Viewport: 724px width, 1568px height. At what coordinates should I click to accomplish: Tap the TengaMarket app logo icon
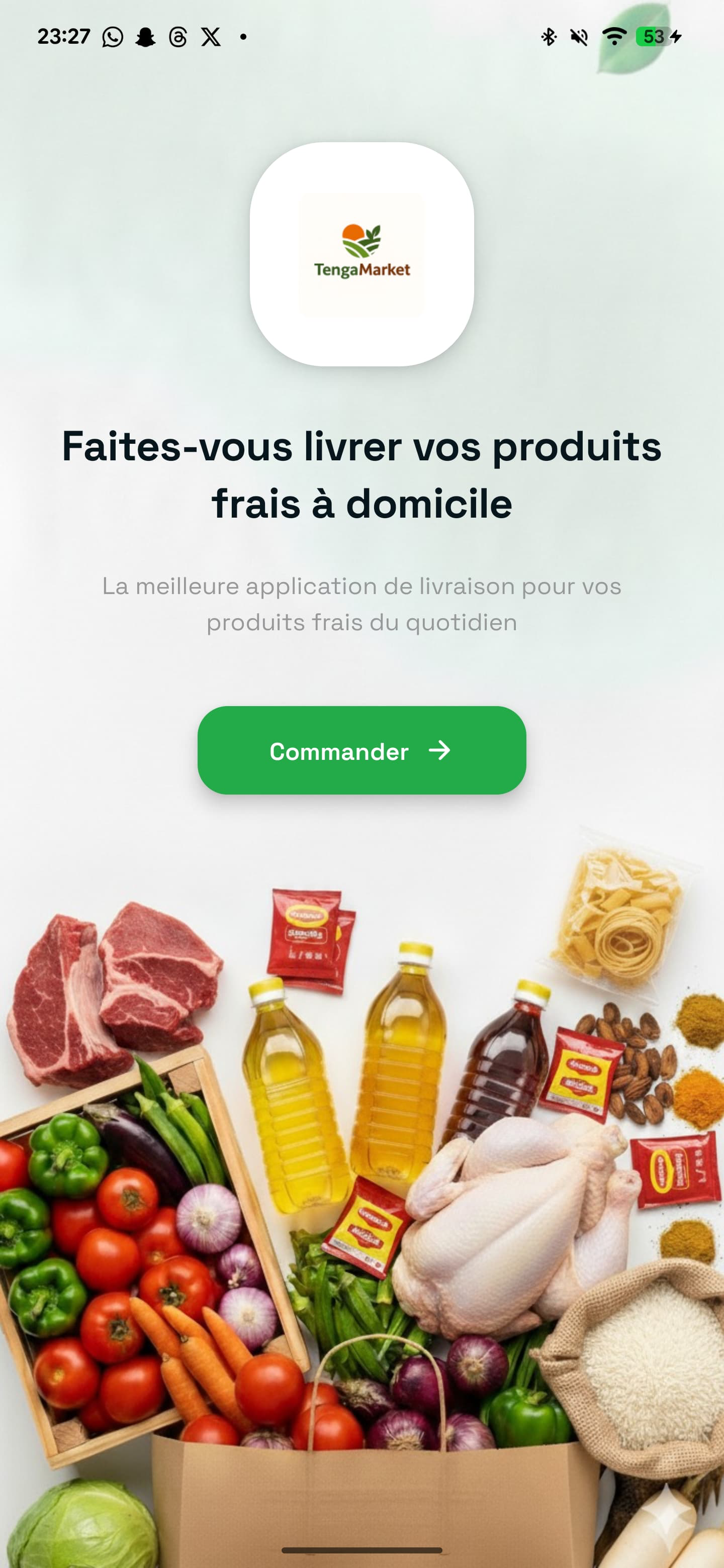pos(361,253)
